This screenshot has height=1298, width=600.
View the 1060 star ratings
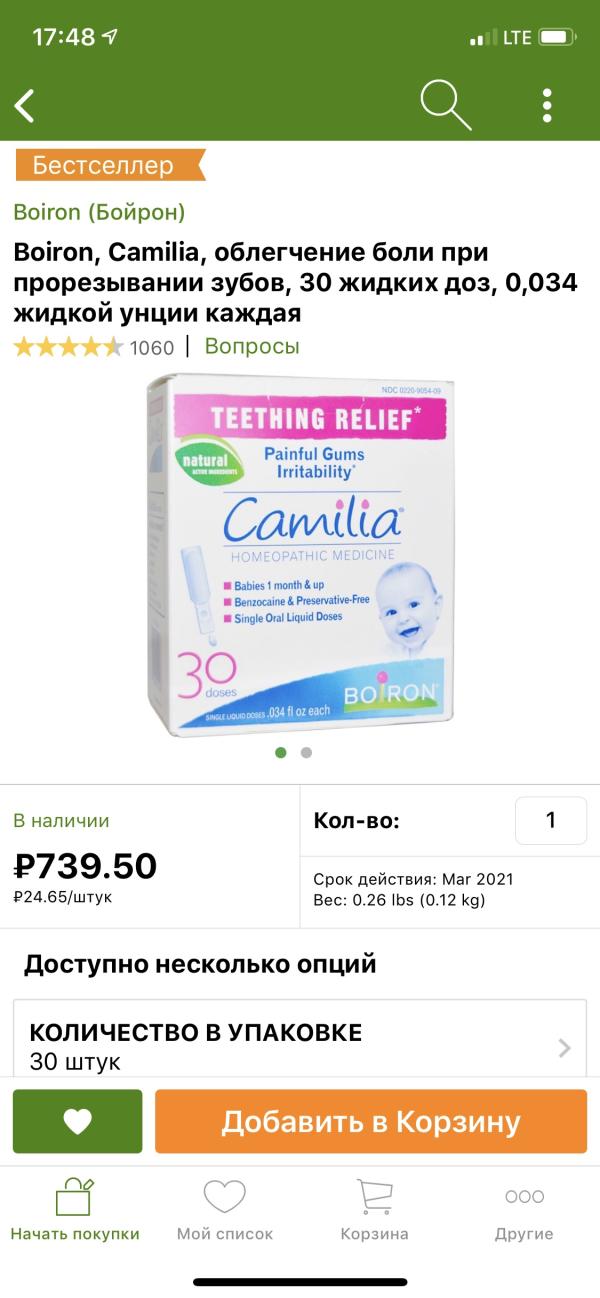pyautogui.click(x=93, y=347)
